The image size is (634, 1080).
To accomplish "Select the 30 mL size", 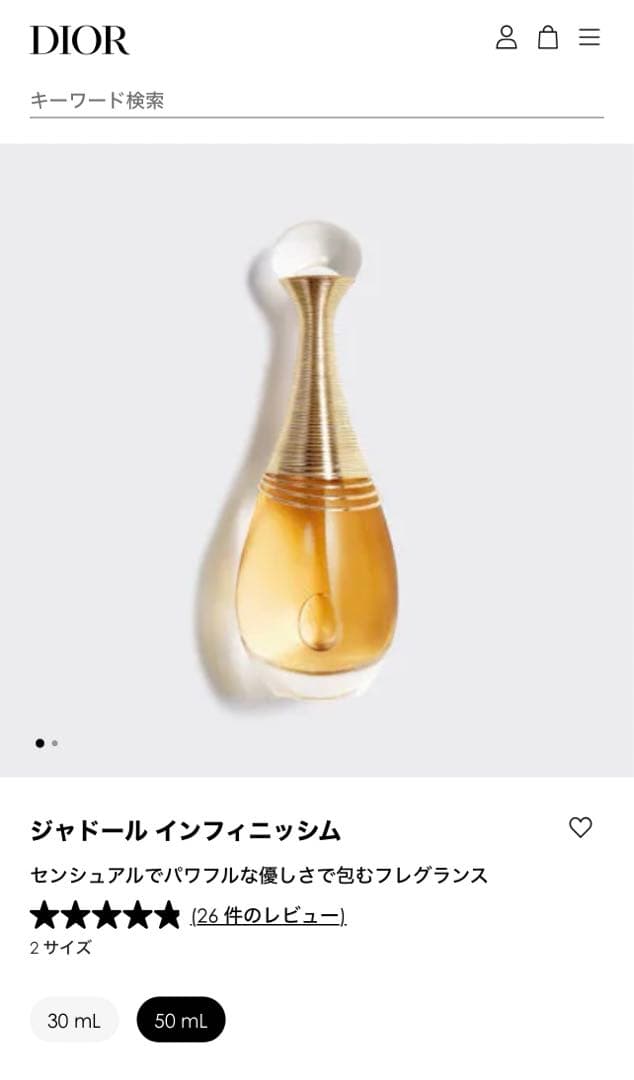I will click(x=74, y=1020).
